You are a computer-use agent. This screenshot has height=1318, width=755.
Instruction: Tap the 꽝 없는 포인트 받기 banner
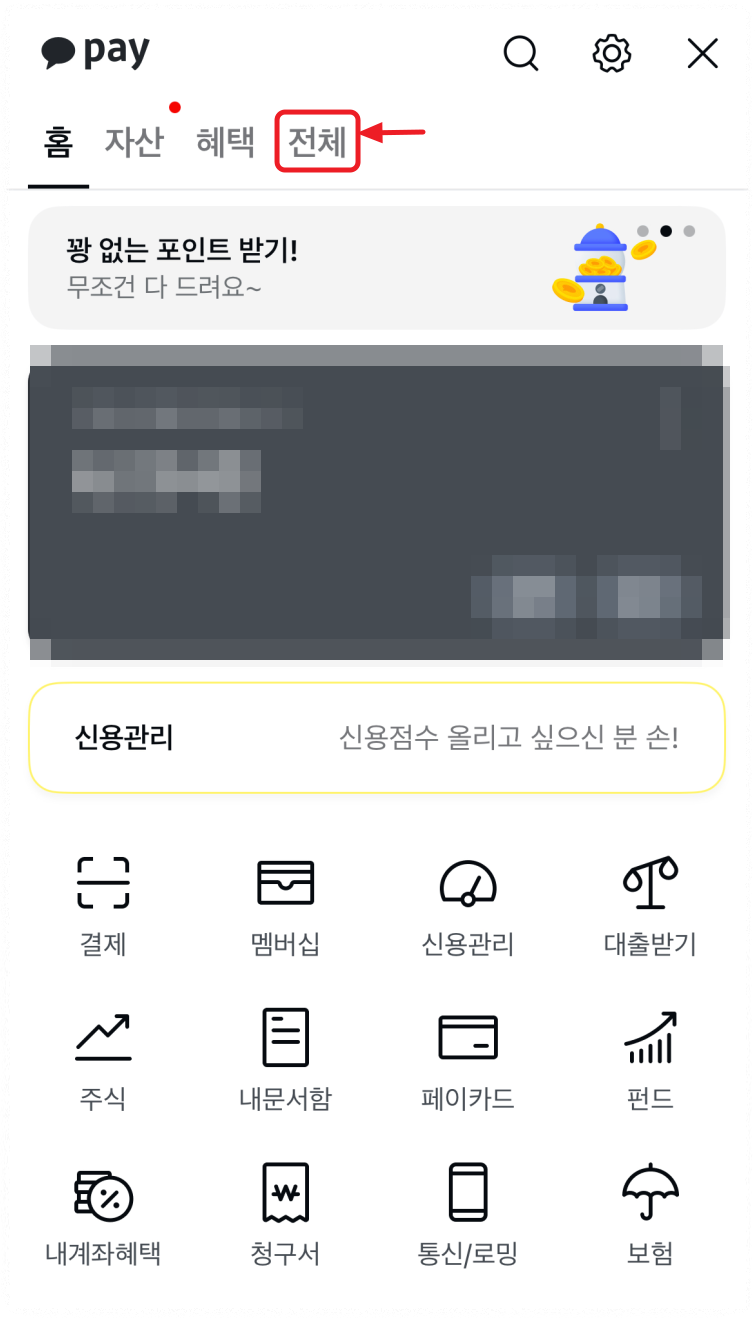pos(300,266)
